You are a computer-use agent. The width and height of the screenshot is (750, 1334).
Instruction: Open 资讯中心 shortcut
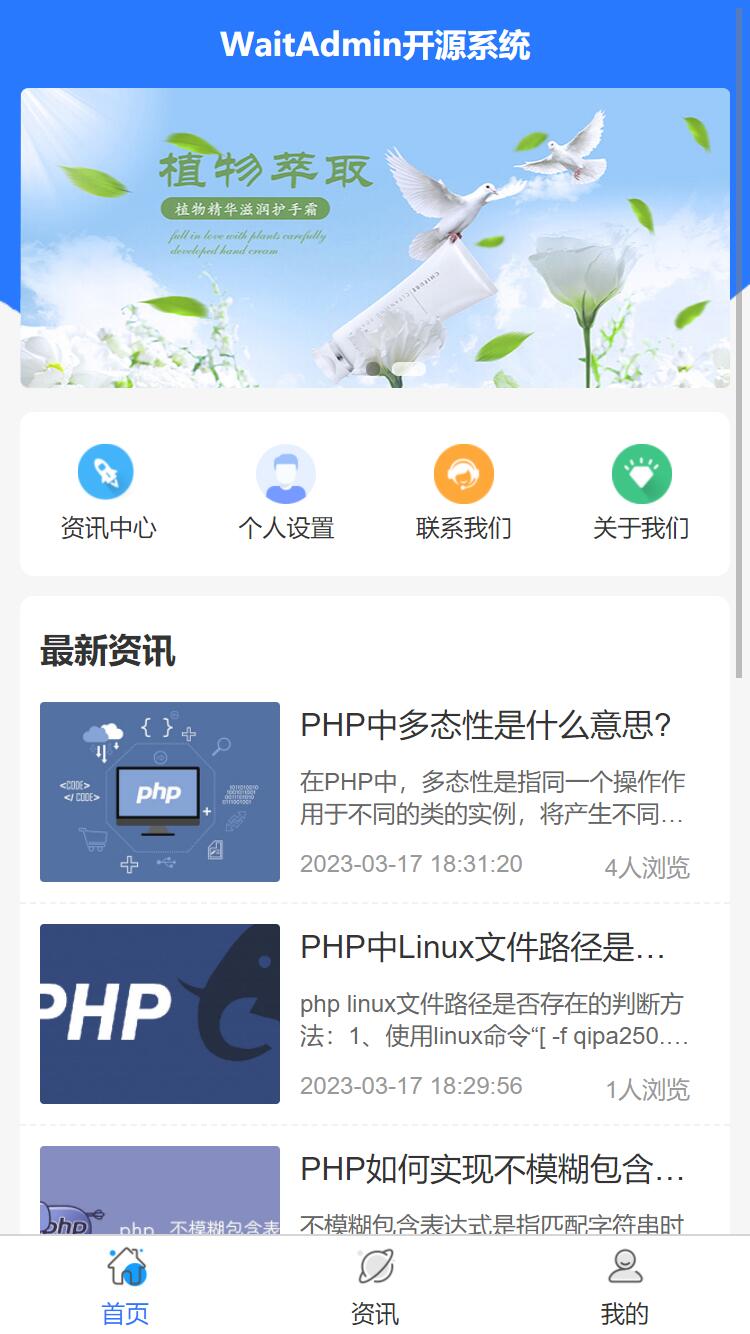tap(106, 492)
